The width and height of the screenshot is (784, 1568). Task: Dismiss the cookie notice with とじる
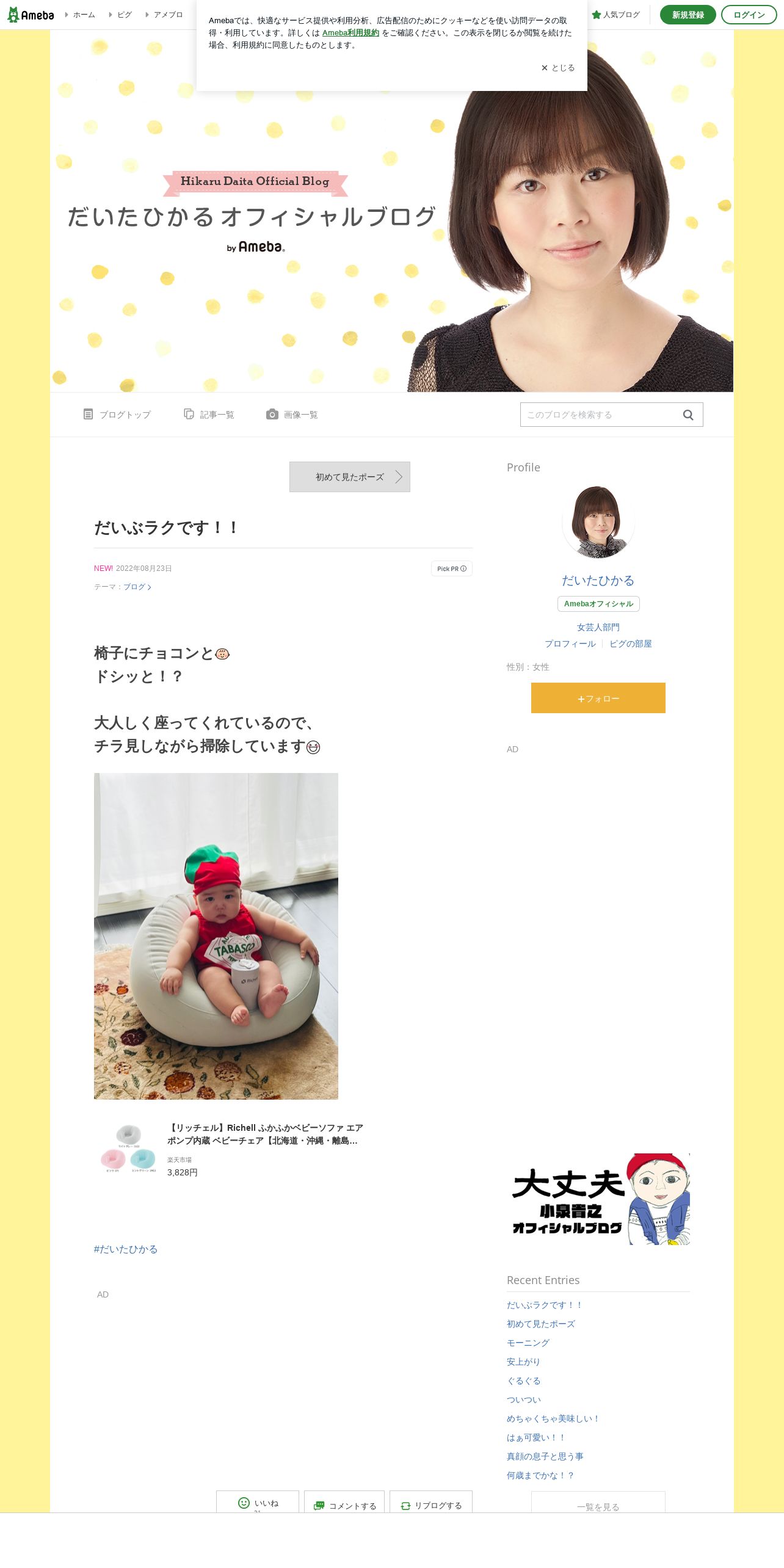[x=557, y=68]
